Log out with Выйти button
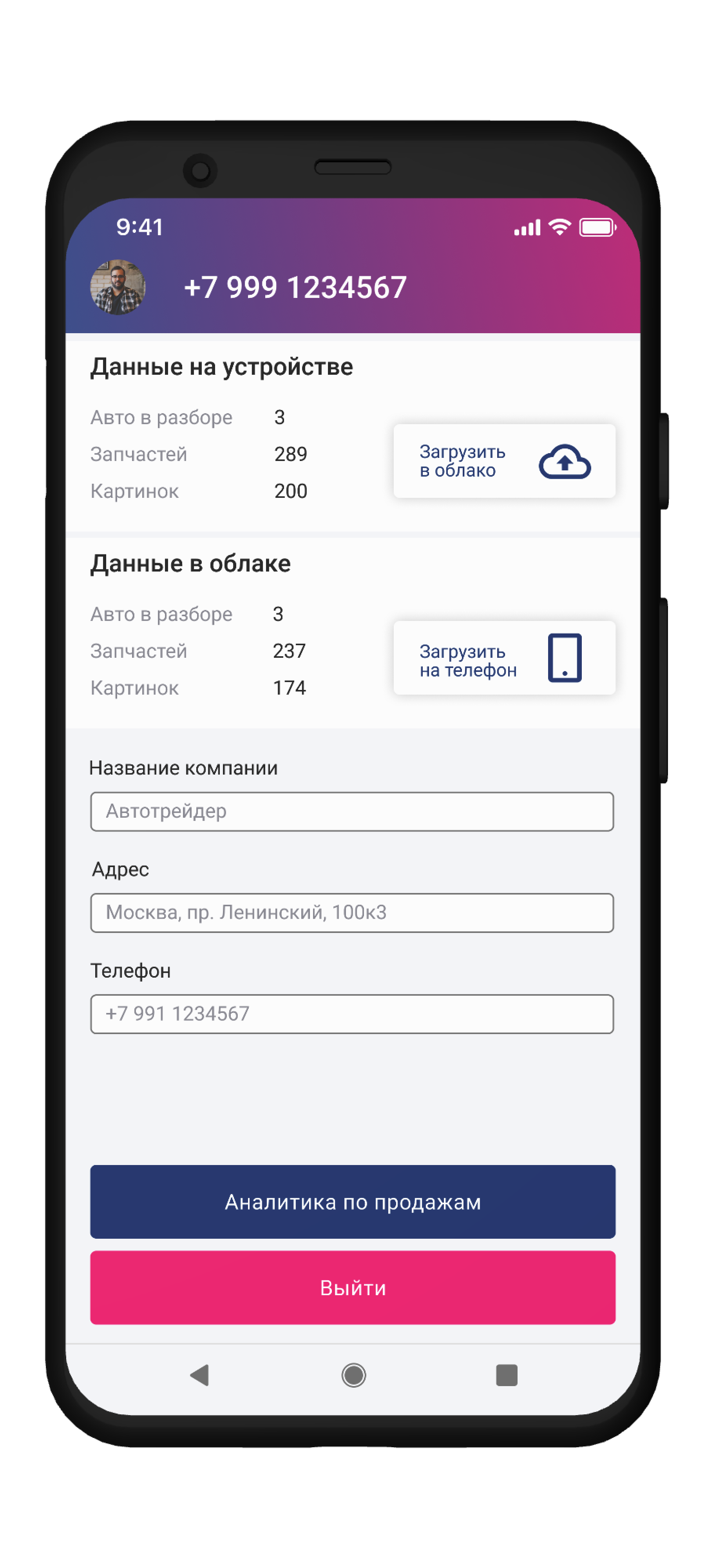Viewport: 706px width, 1568px height. coord(352,1287)
